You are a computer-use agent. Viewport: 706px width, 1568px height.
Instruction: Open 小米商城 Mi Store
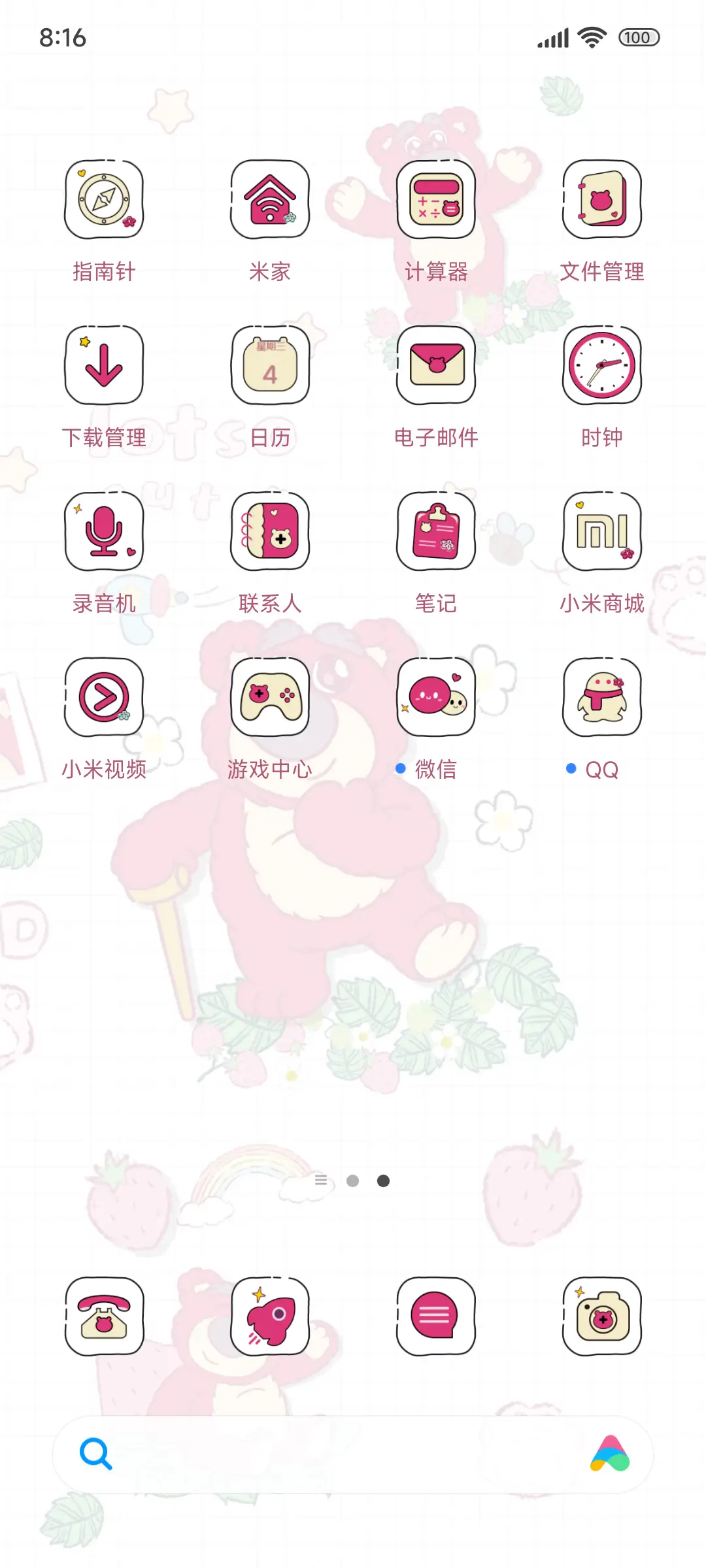tap(601, 531)
